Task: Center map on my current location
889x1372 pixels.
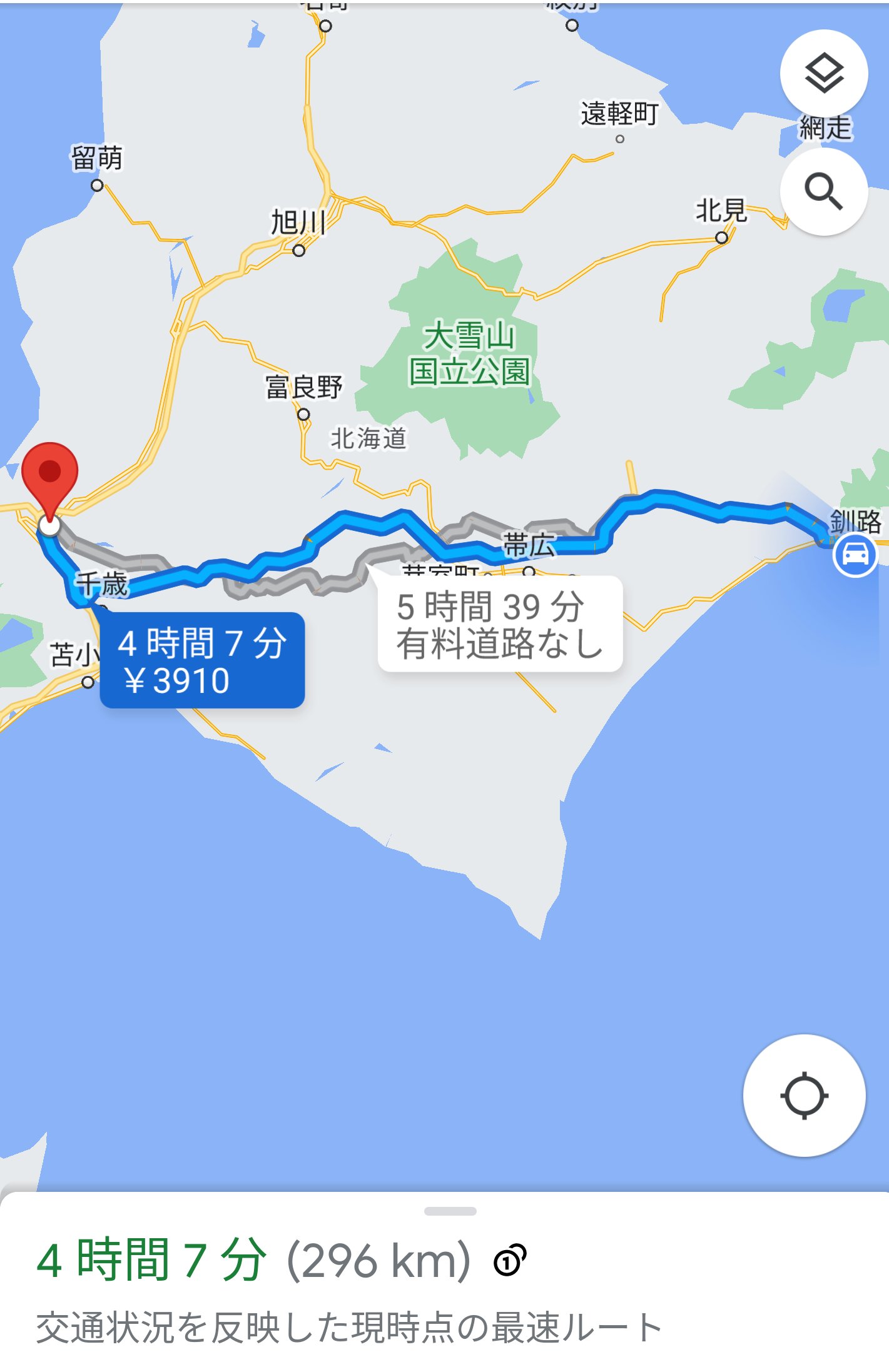Action: [804, 1096]
